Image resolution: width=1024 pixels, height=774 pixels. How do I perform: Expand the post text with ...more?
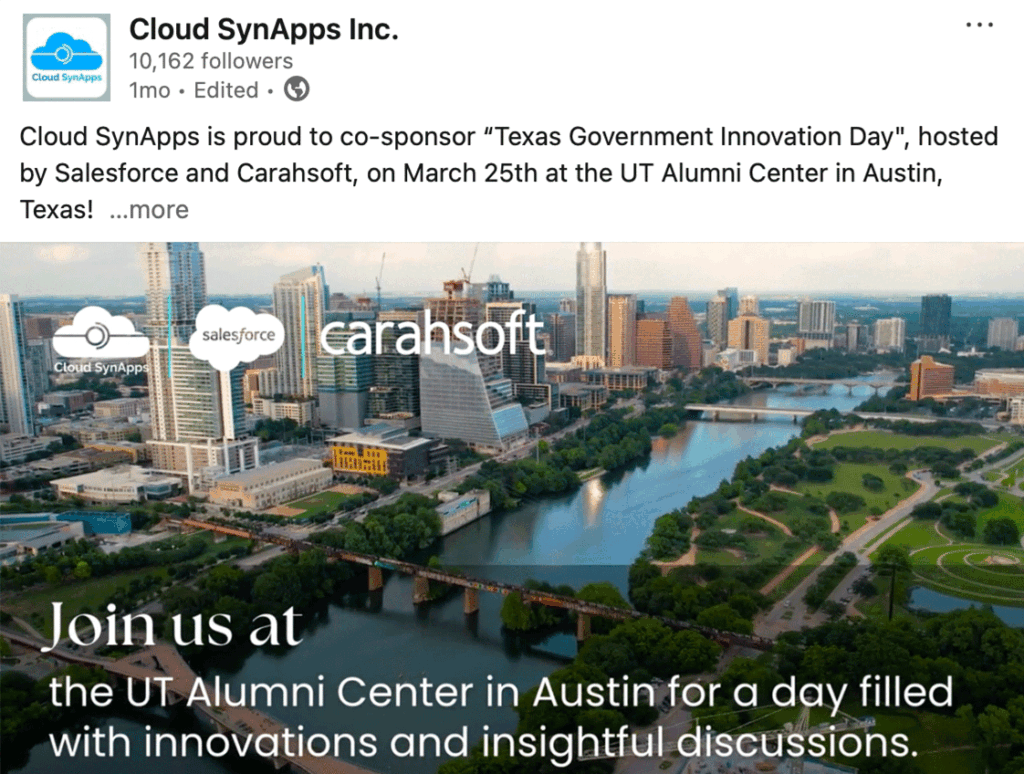click(148, 210)
